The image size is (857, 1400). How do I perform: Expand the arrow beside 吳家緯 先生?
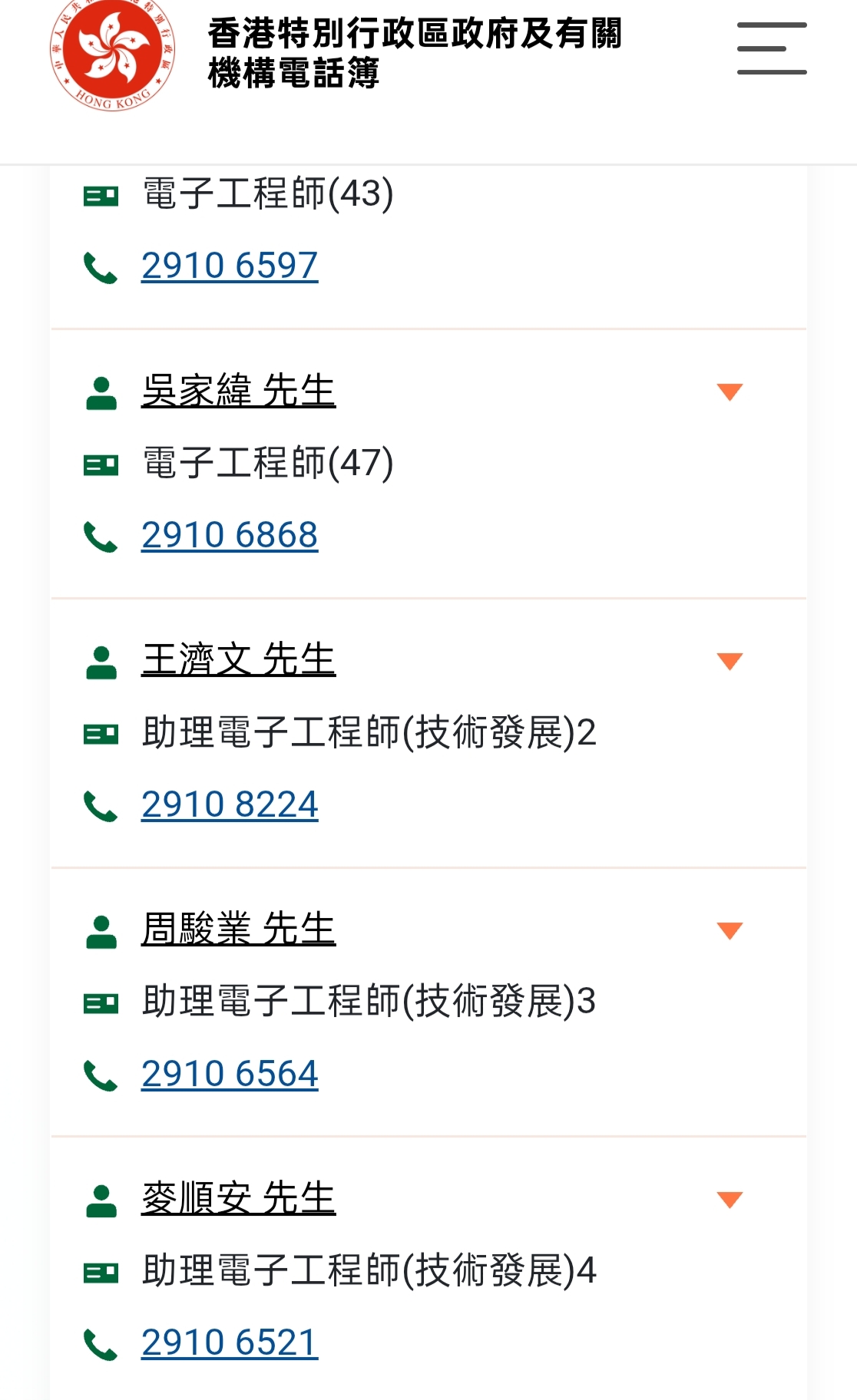coord(730,392)
